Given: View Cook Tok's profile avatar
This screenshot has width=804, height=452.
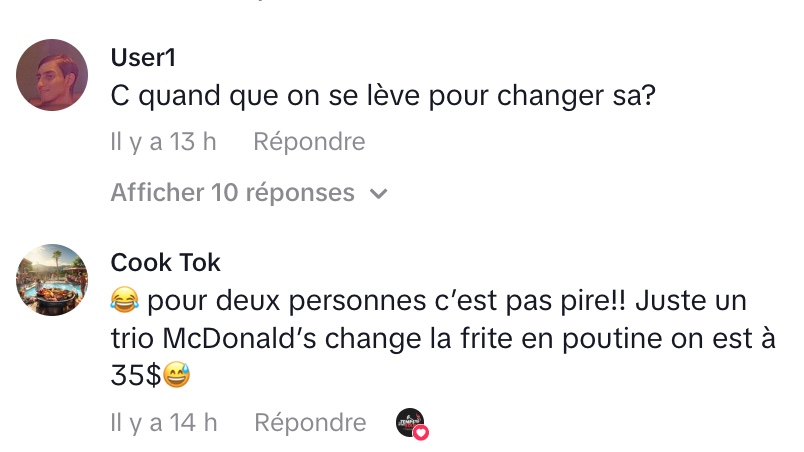Looking at the screenshot, I should pyautogui.click(x=53, y=279).
